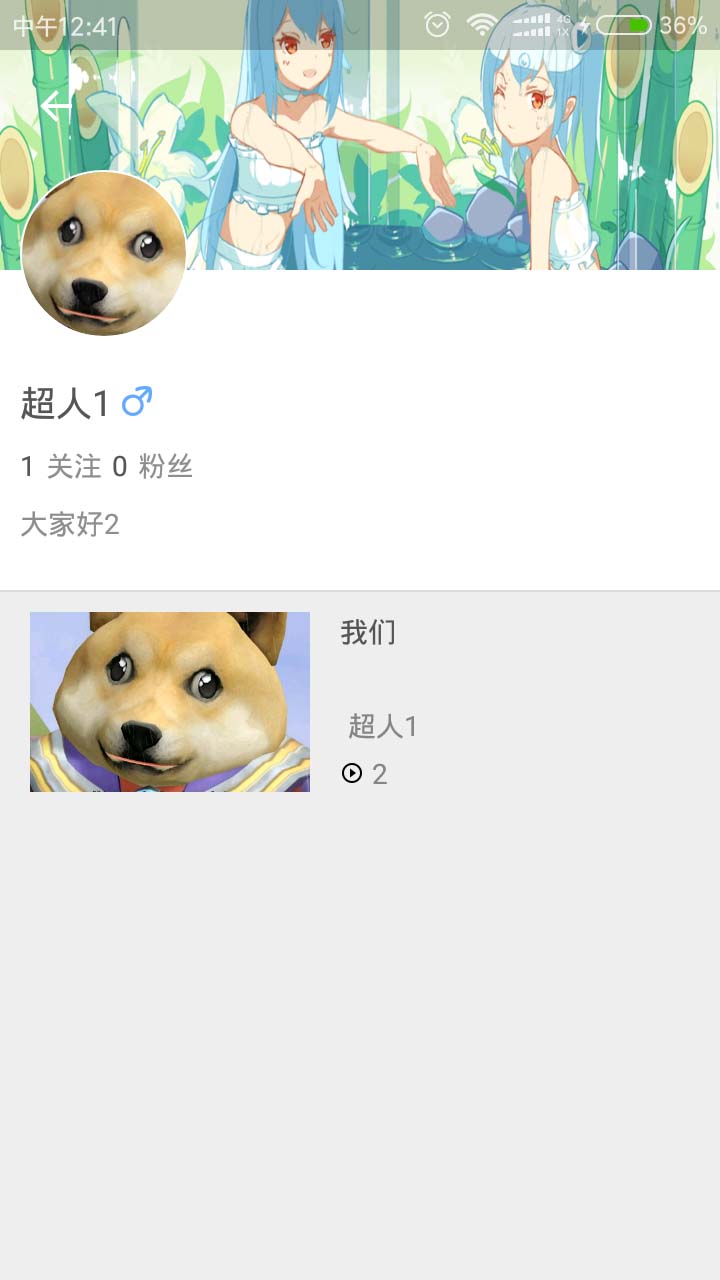720x1280 pixels.
Task: Open the video titled 我们
Action: click(x=360, y=702)
